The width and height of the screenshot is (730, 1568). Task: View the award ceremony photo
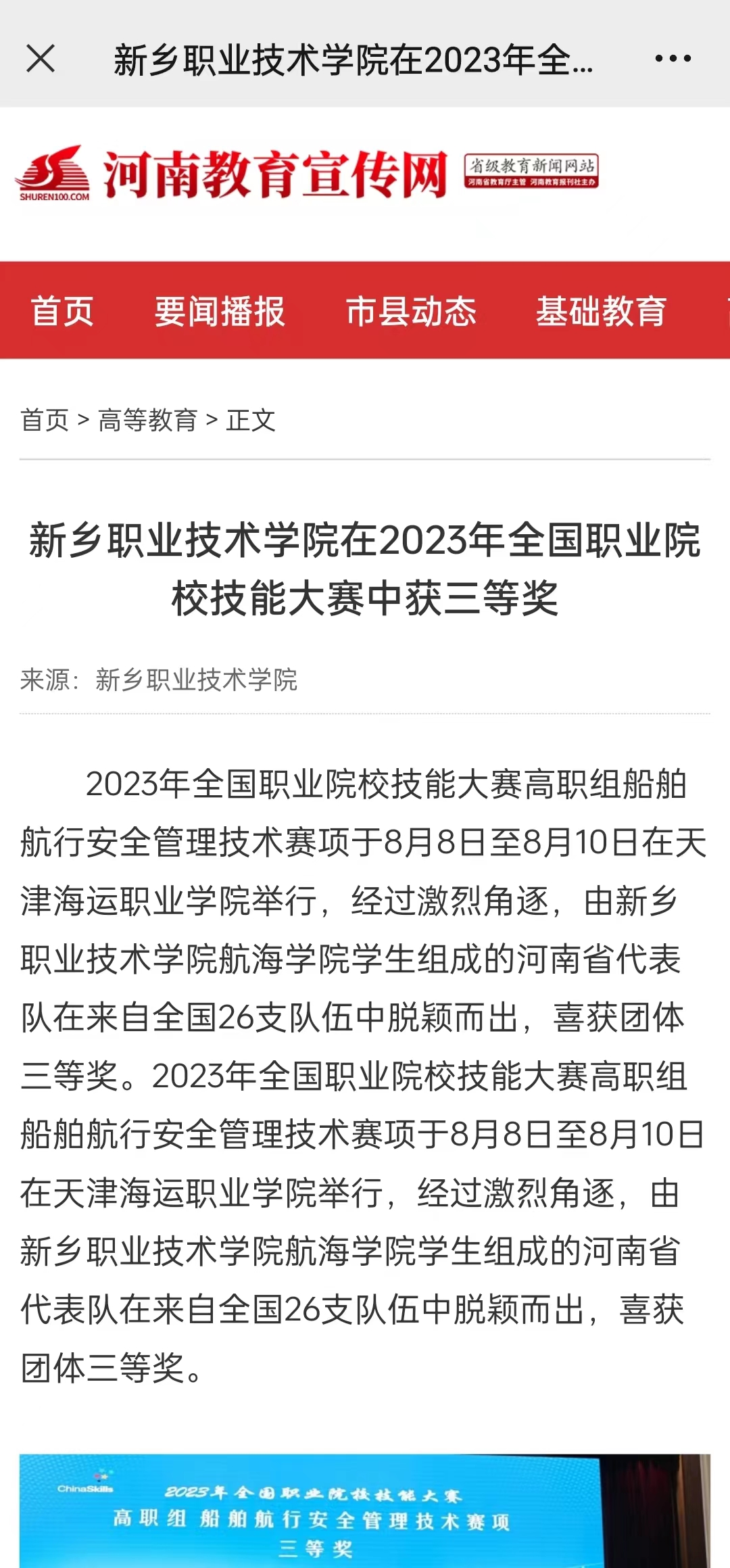coord(365,1512)
